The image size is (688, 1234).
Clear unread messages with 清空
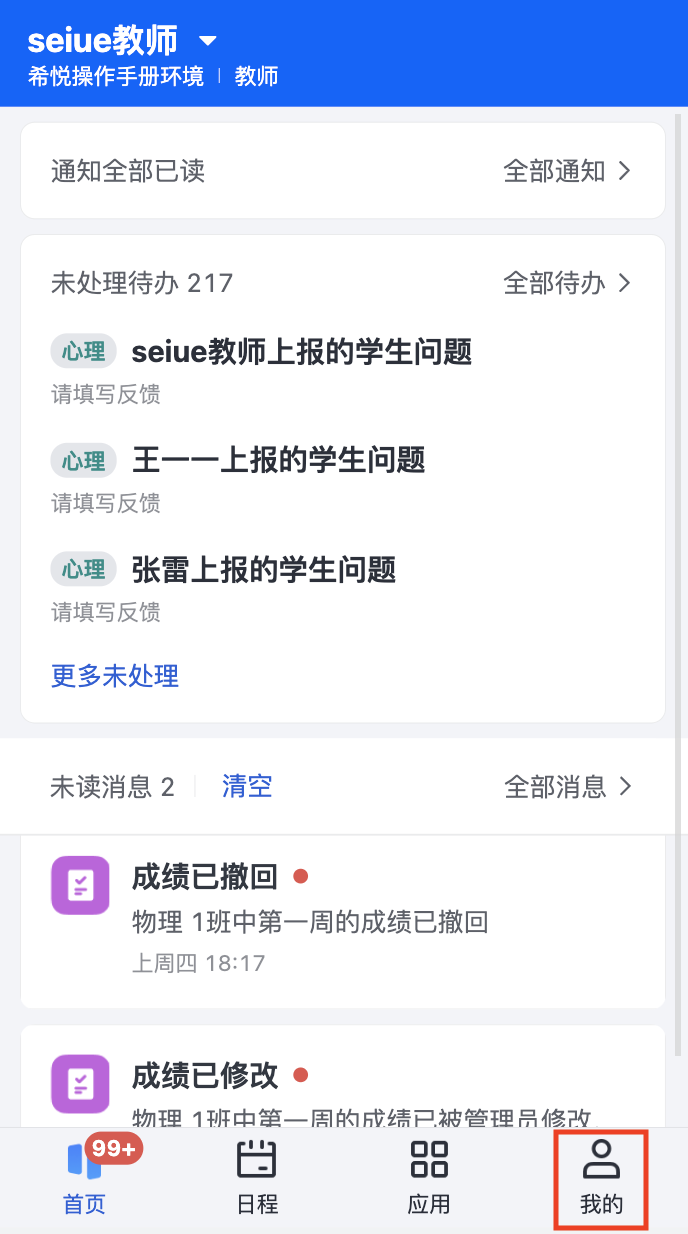[x=247, y=786]
